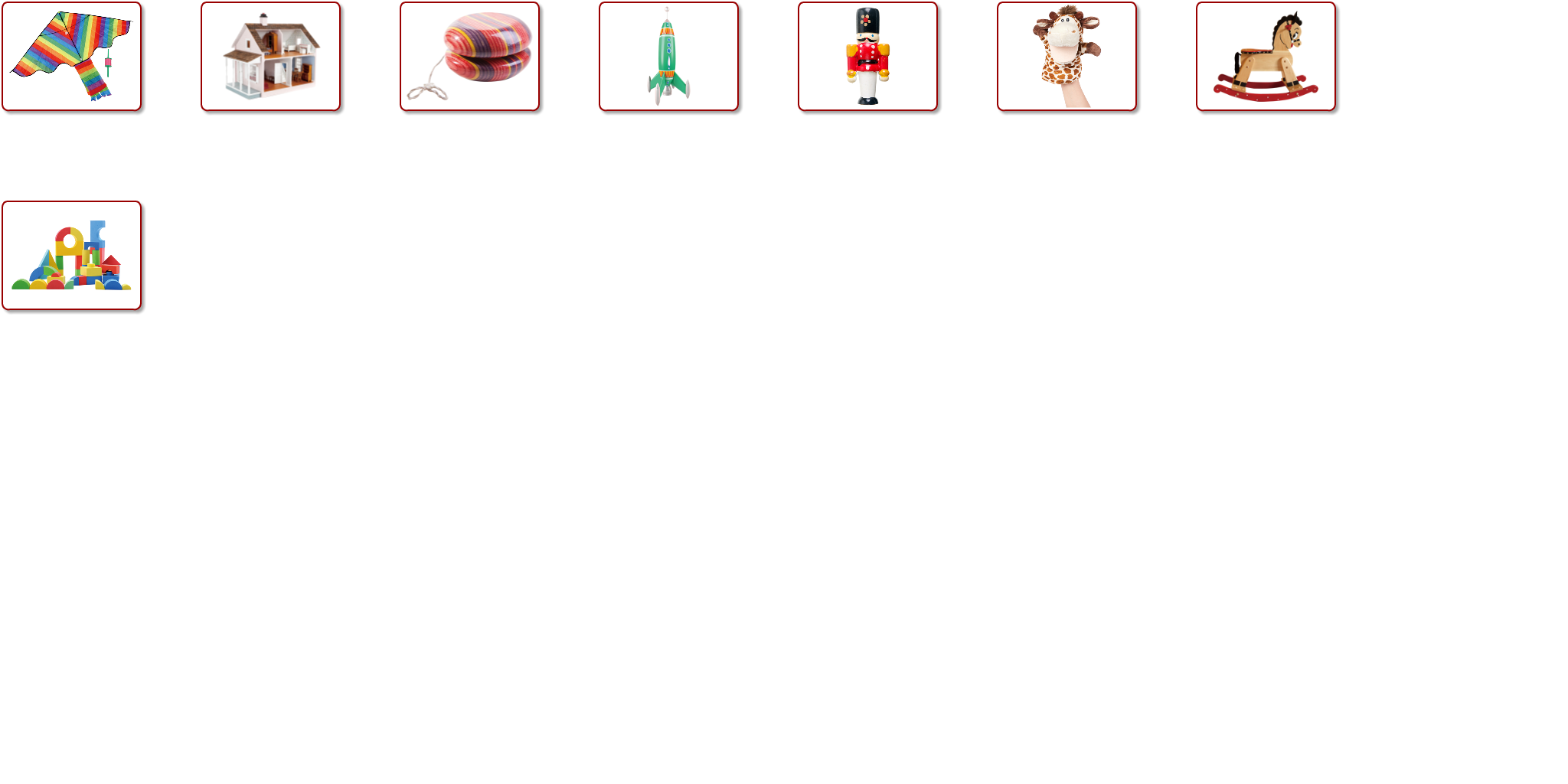1568x784 pixels.
Task: Tap the striped yo-yo tile
Action: (x=469, y=57)
